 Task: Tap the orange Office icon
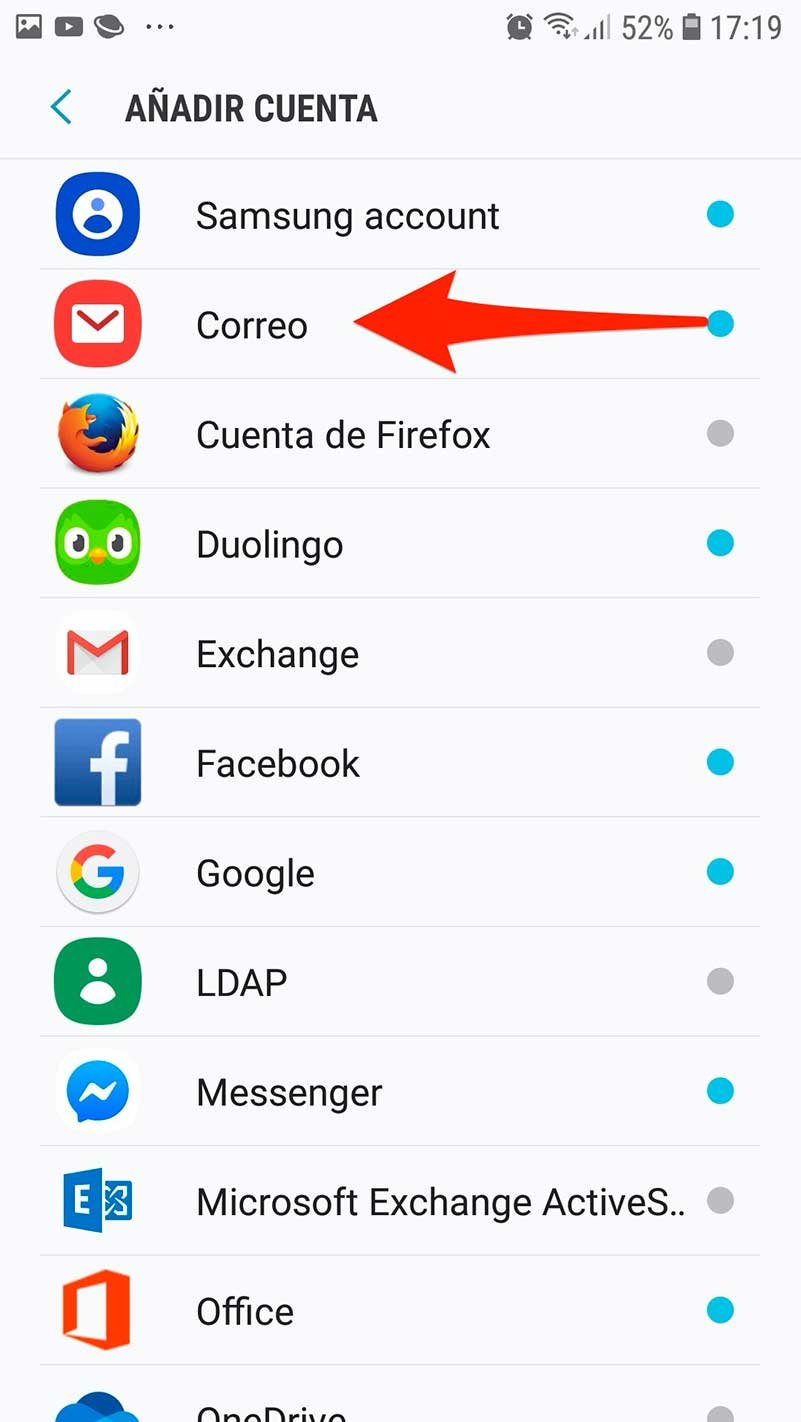[97, 1310]
